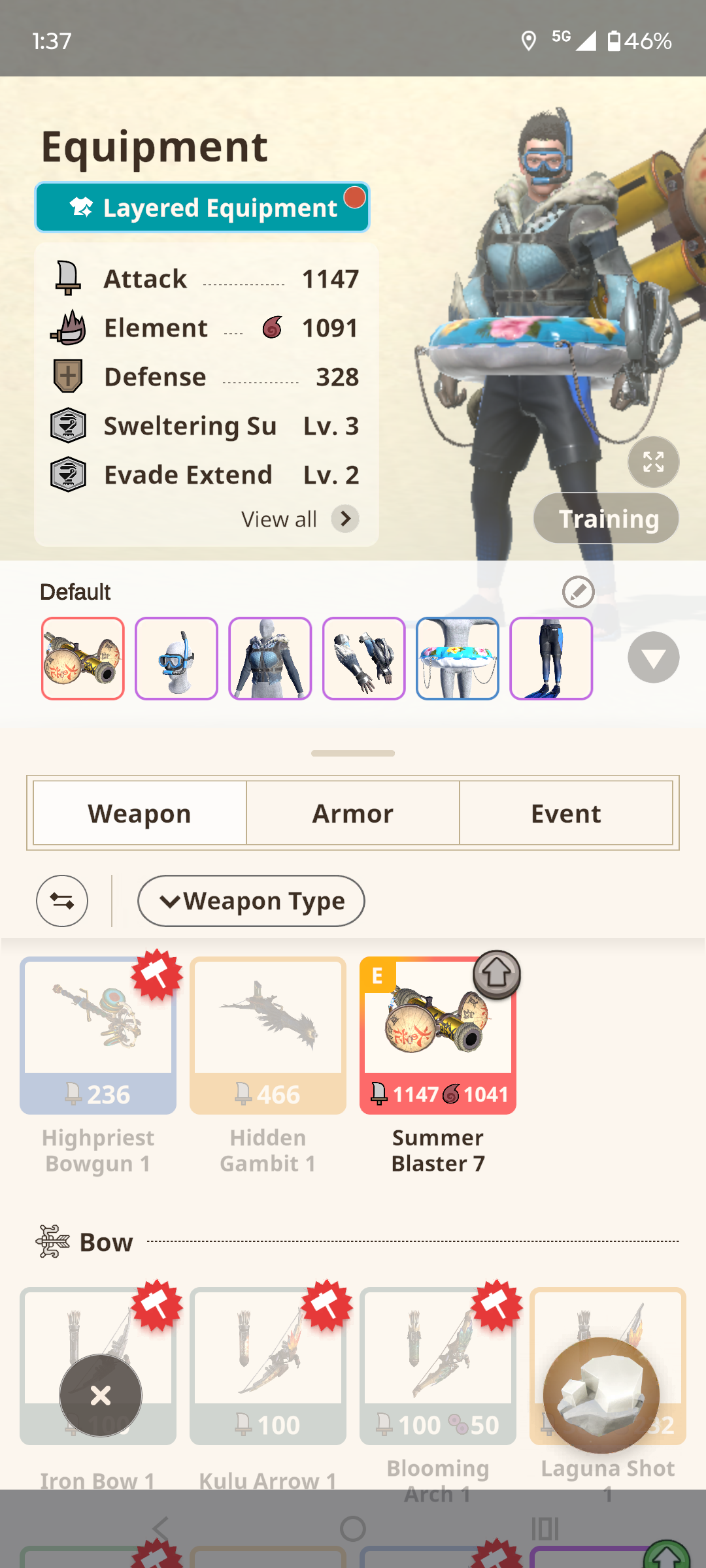Select the equipped weapon slot thumbnail
706x1568 pixels.
(83, 659)
